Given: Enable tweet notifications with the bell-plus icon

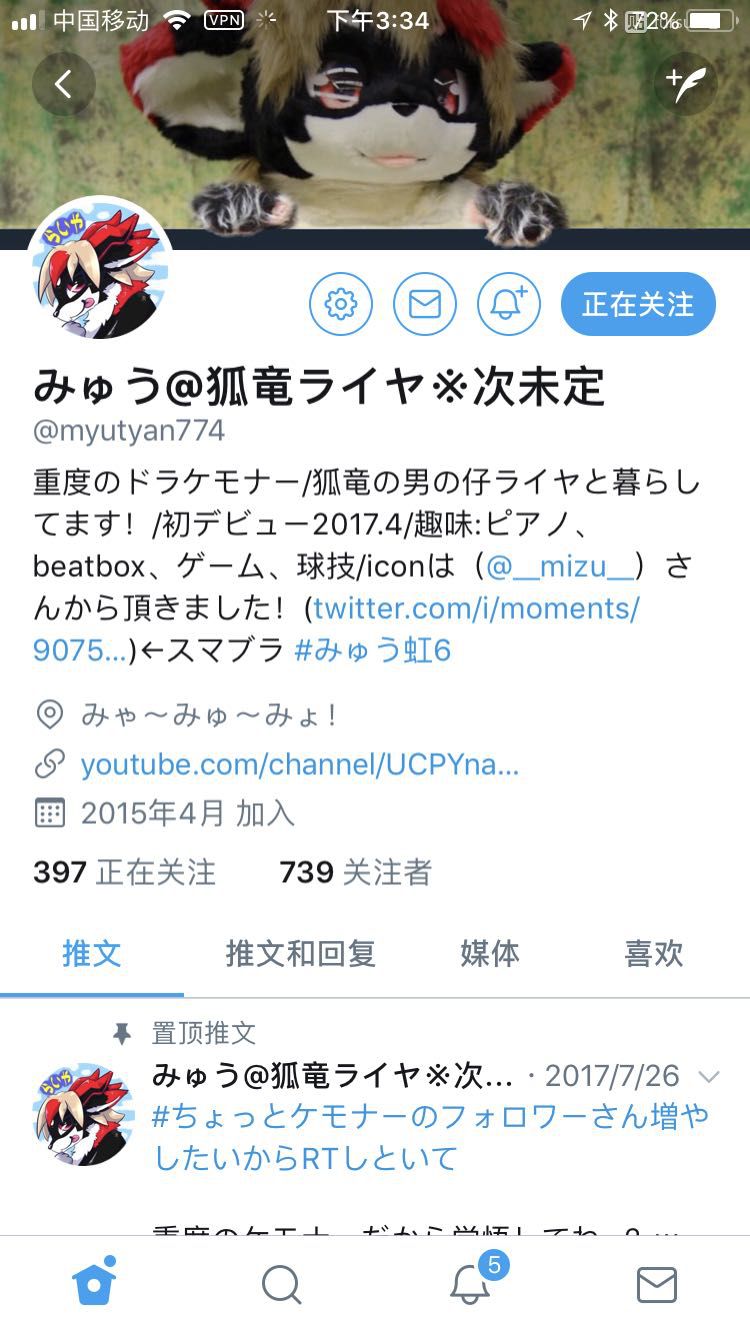Looking at the screenshot, I should click(x=509, y=304).
